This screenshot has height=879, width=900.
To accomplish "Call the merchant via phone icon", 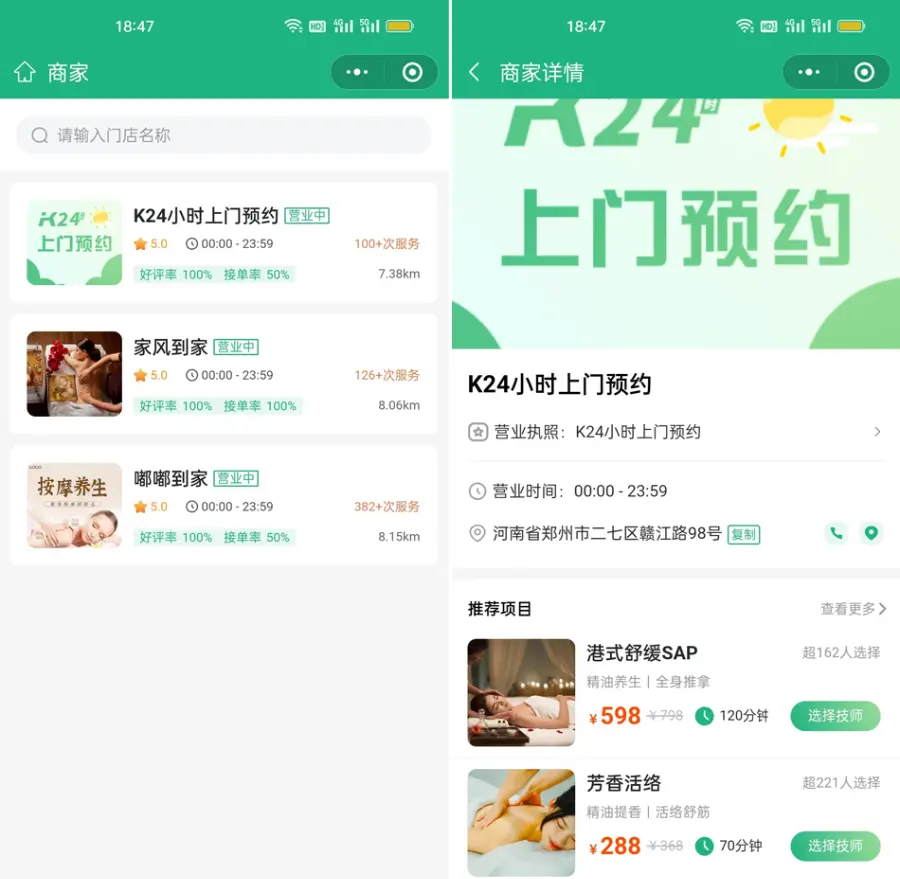I will click(x=836, y=533).
